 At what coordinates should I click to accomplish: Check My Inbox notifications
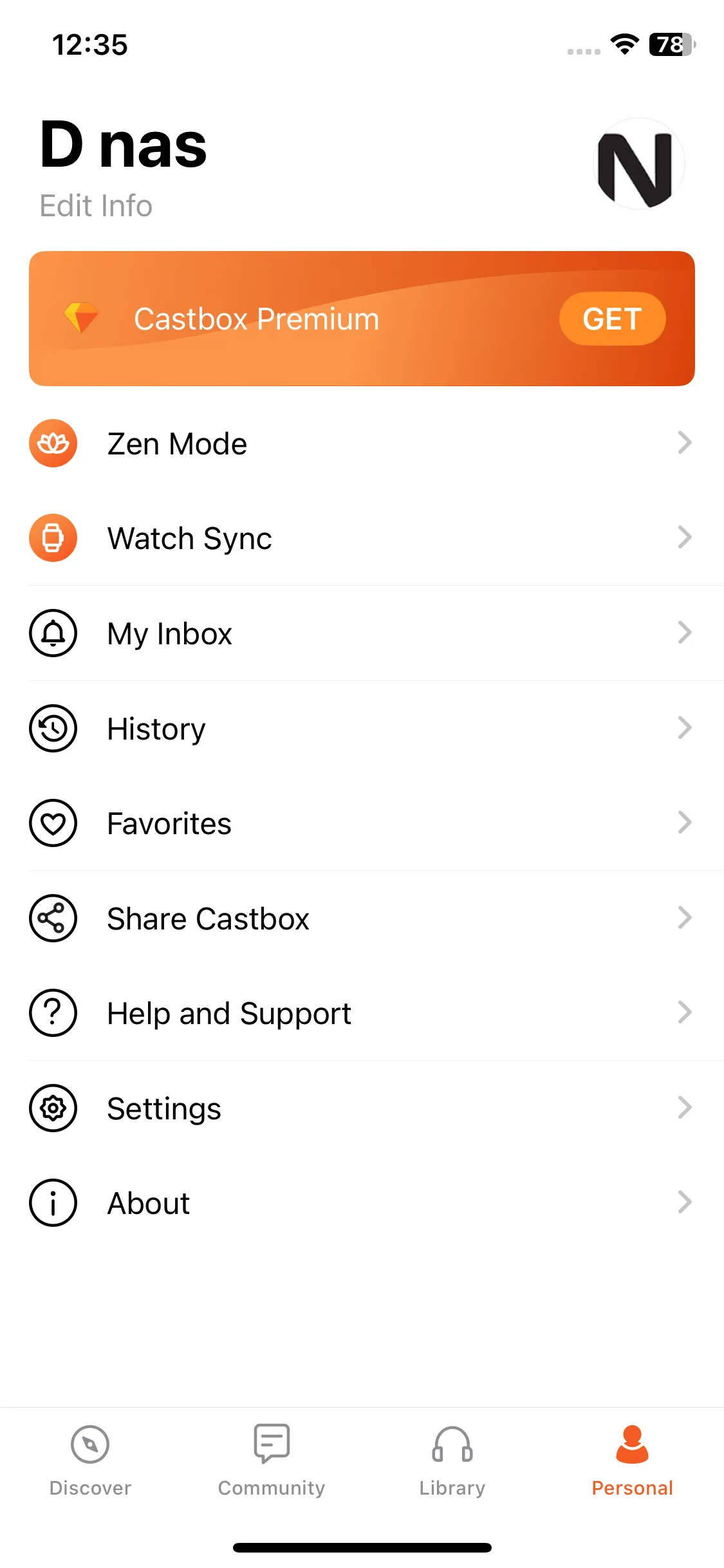tap(360, 633)
